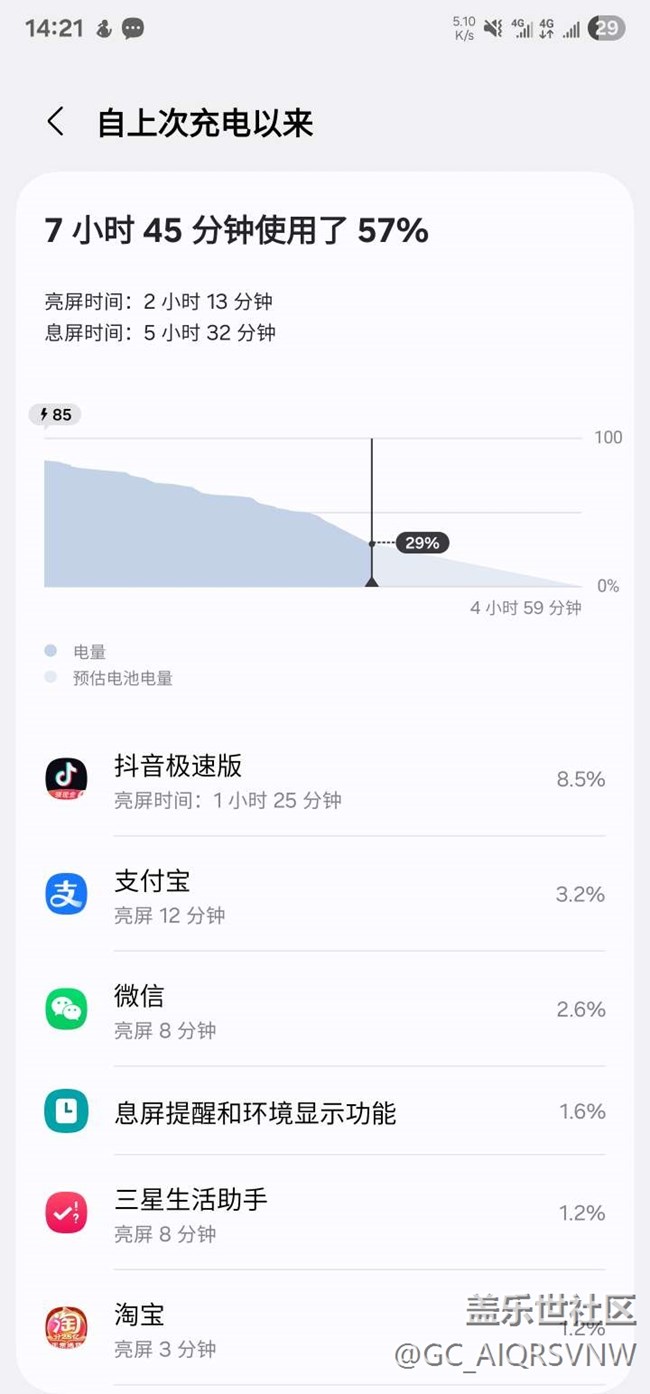Open 三星生活助手 battery usage details

[x=324, y=1213]
